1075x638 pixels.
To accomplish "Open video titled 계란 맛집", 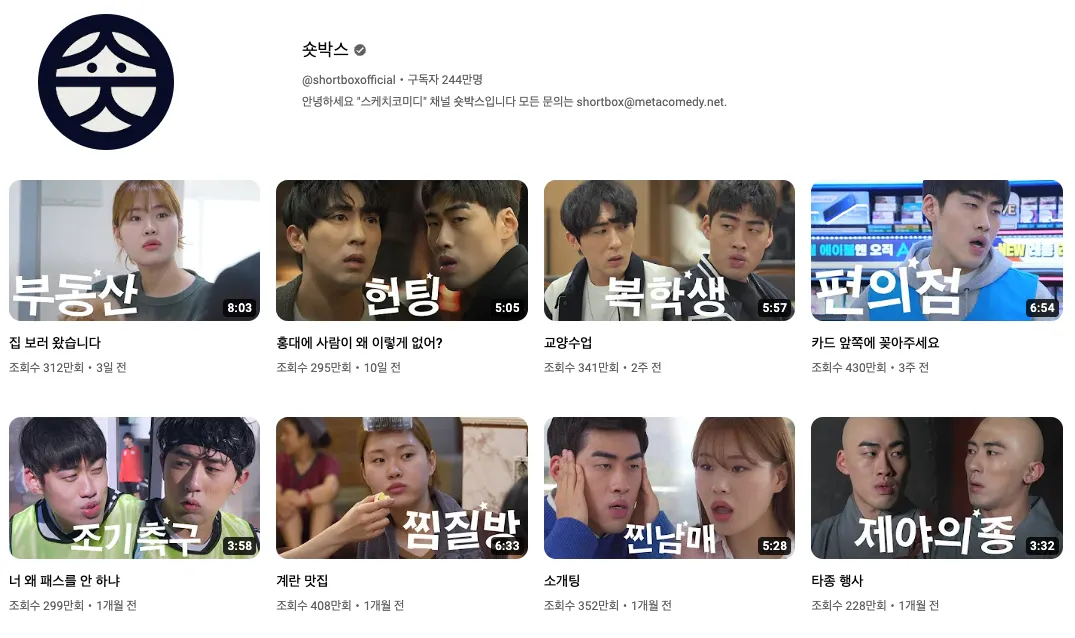I will point(302,581).
